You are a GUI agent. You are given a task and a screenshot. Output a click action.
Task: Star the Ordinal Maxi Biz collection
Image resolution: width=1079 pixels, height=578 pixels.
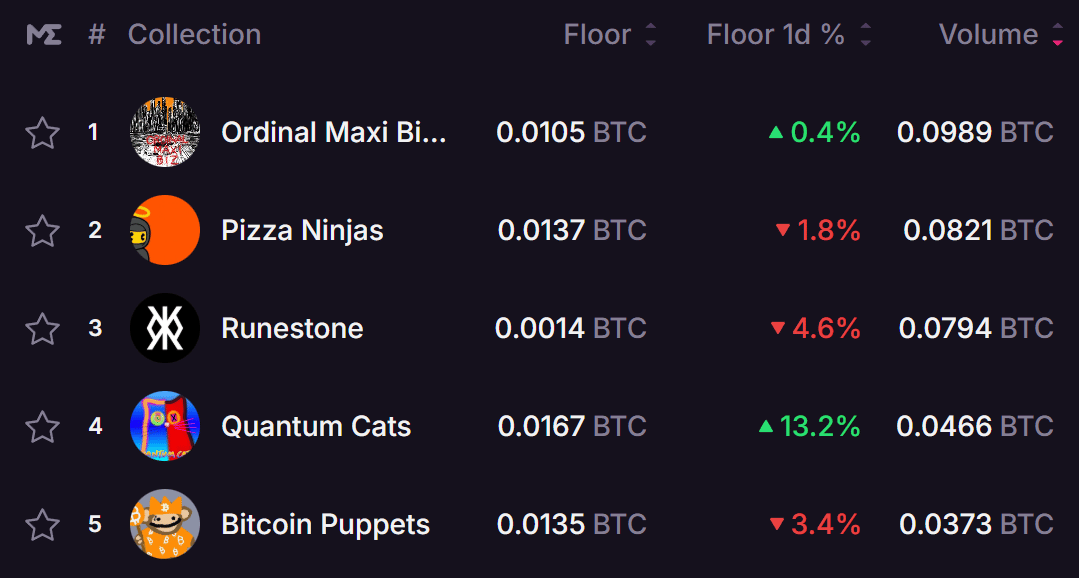[x=42, y=133]
